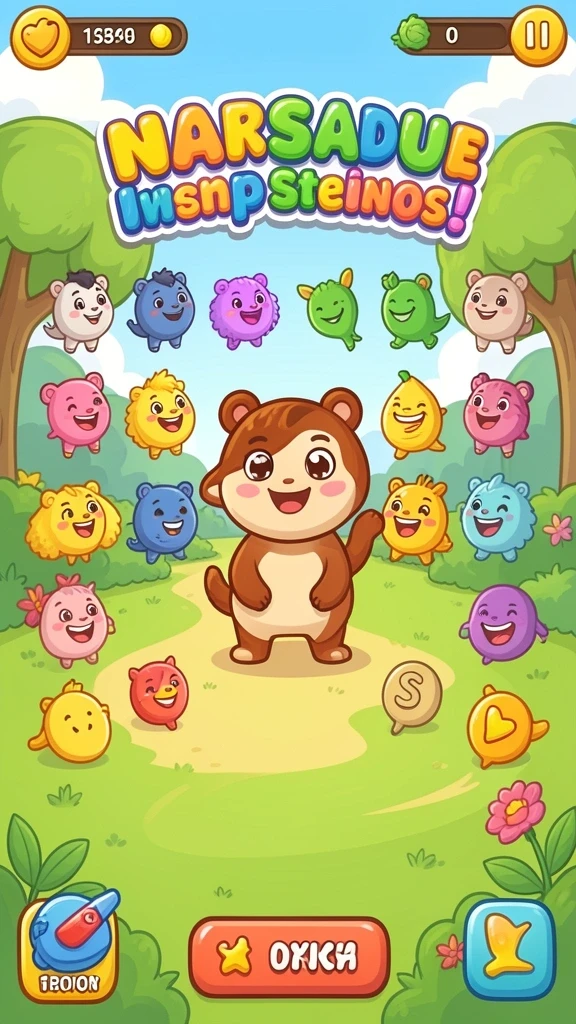Tap the heart lives icon

pos(40,37)
